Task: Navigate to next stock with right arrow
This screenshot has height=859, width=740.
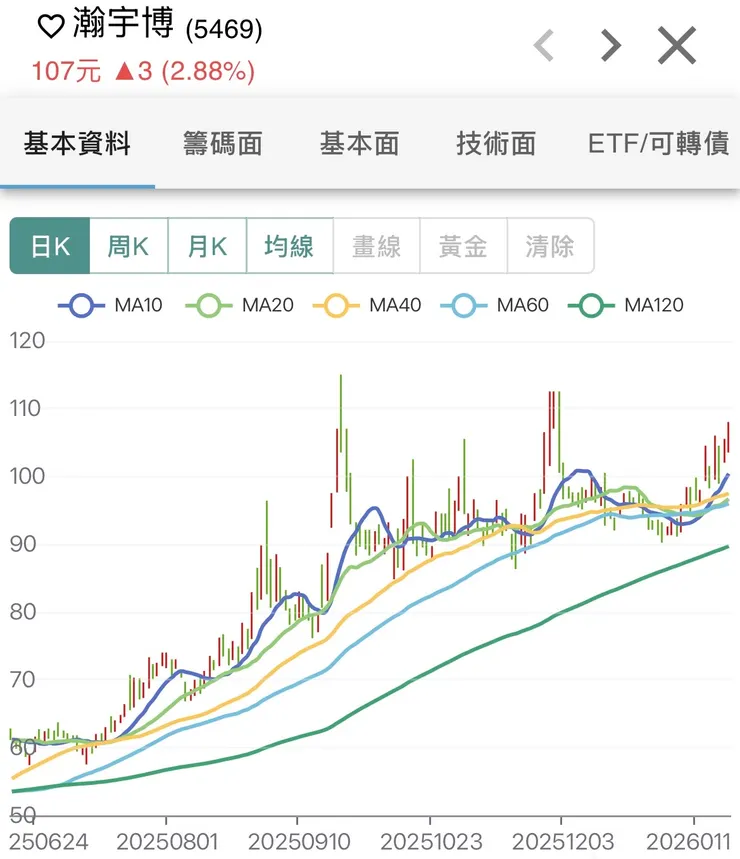Action: click(609, 45)
